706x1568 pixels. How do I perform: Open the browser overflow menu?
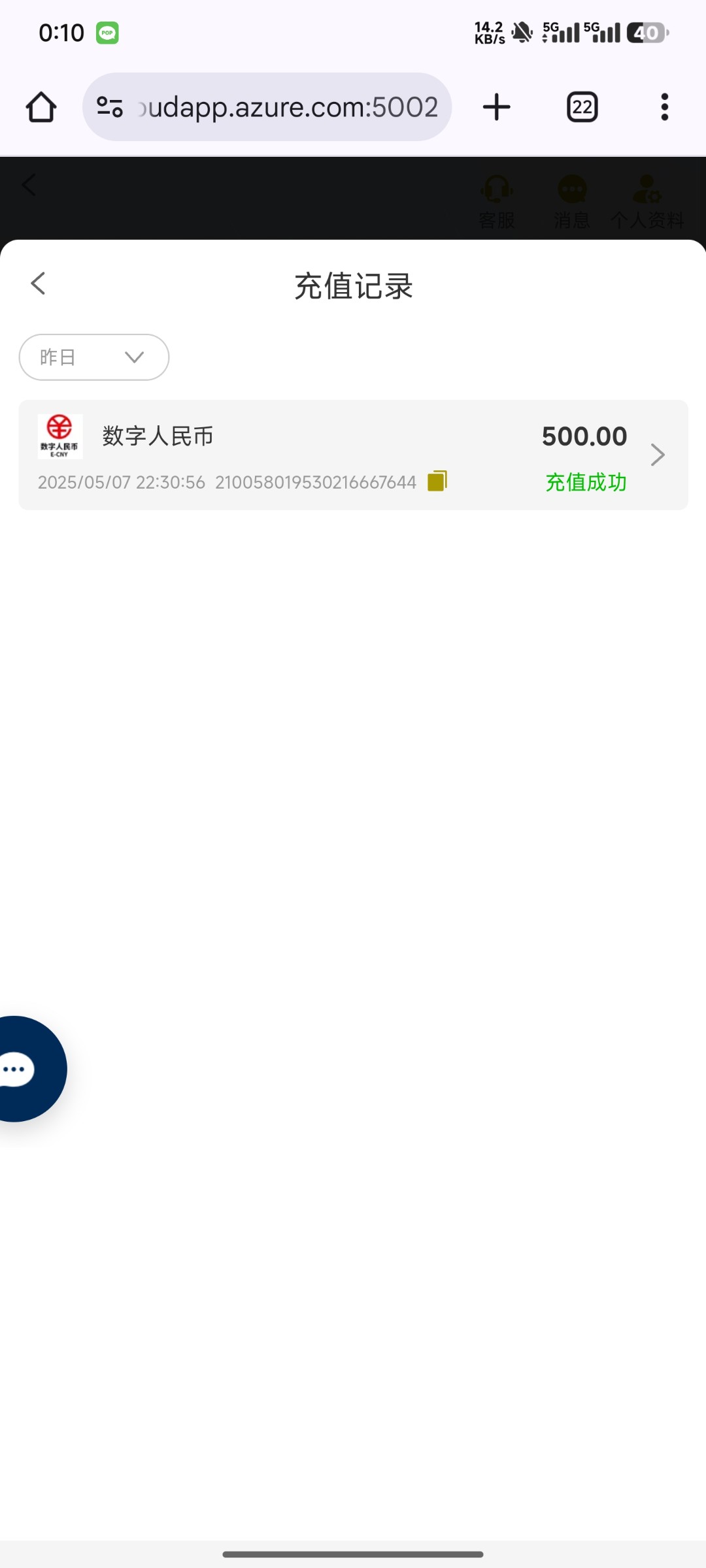pyautogui.click(x=665, y=106)
